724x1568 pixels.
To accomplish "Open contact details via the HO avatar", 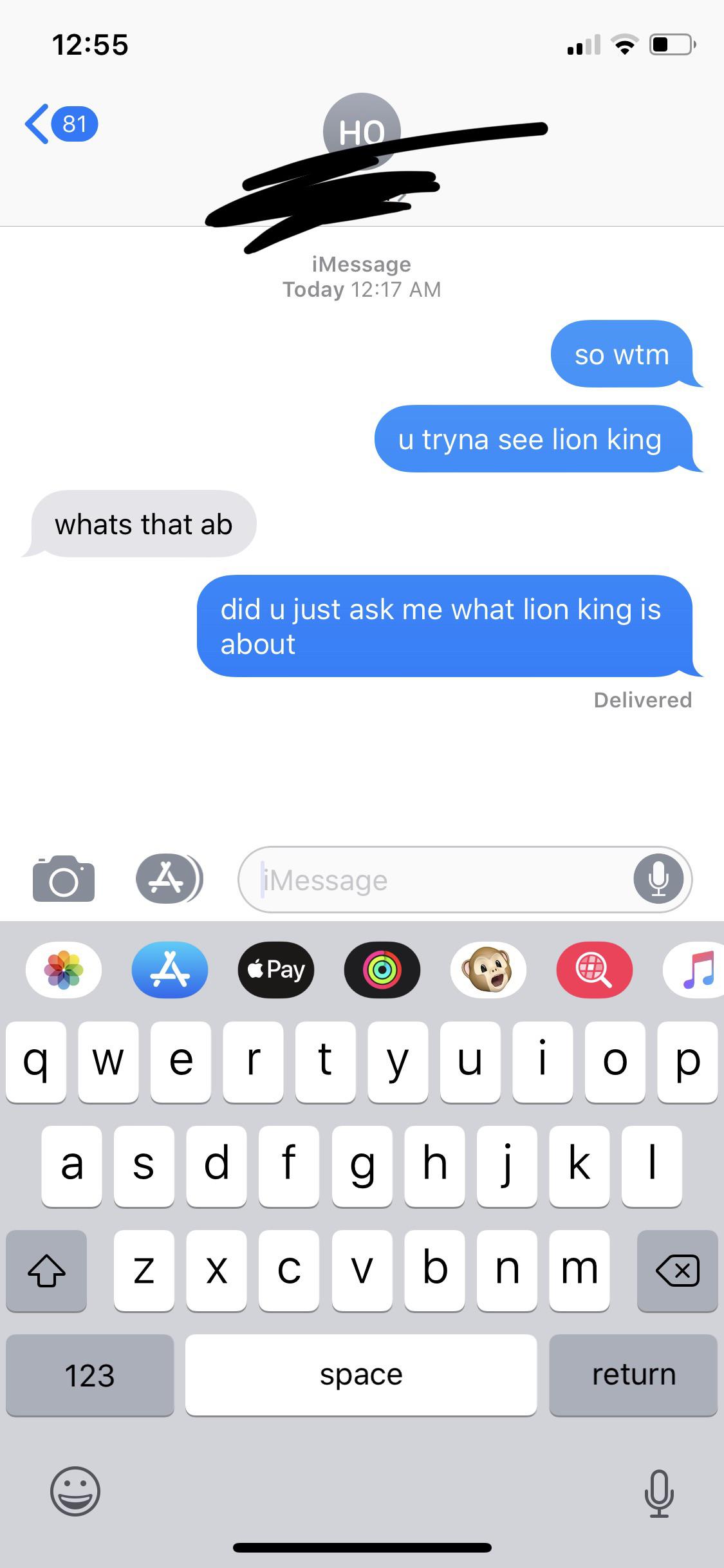I will coord(361,131).
